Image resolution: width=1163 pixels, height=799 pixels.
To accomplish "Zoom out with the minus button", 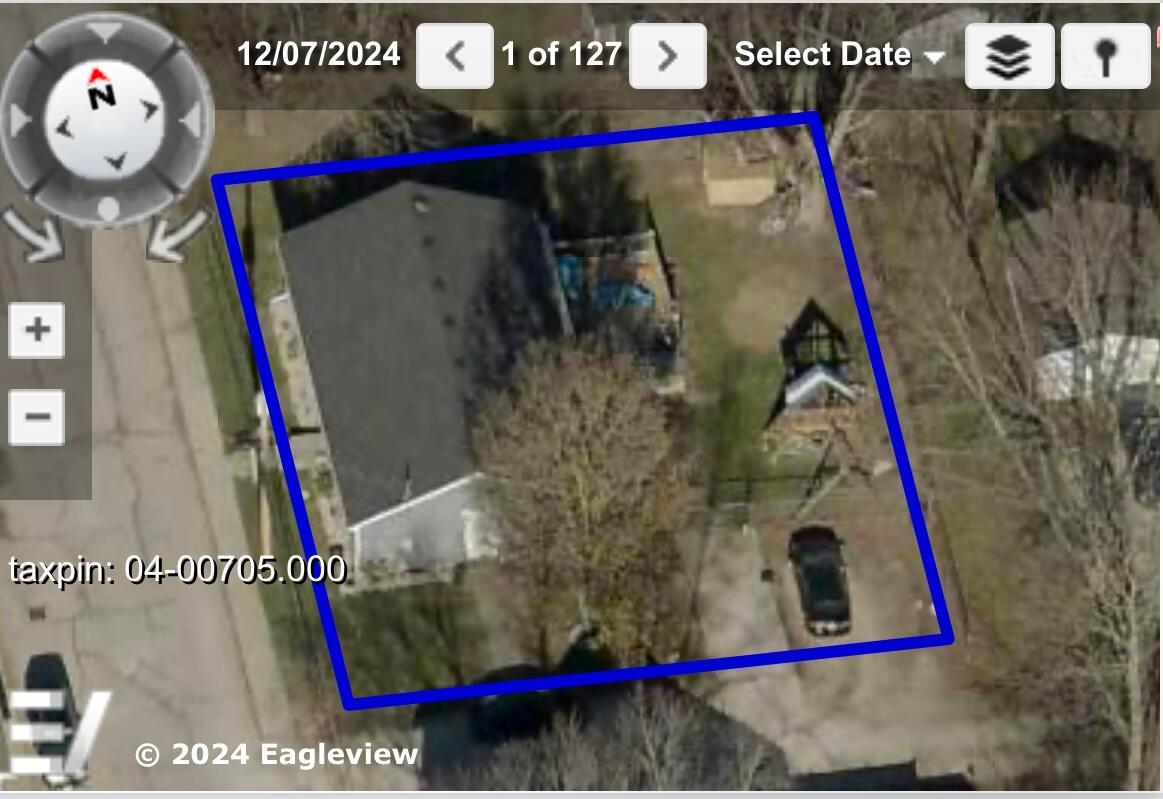I will point(37,416).
